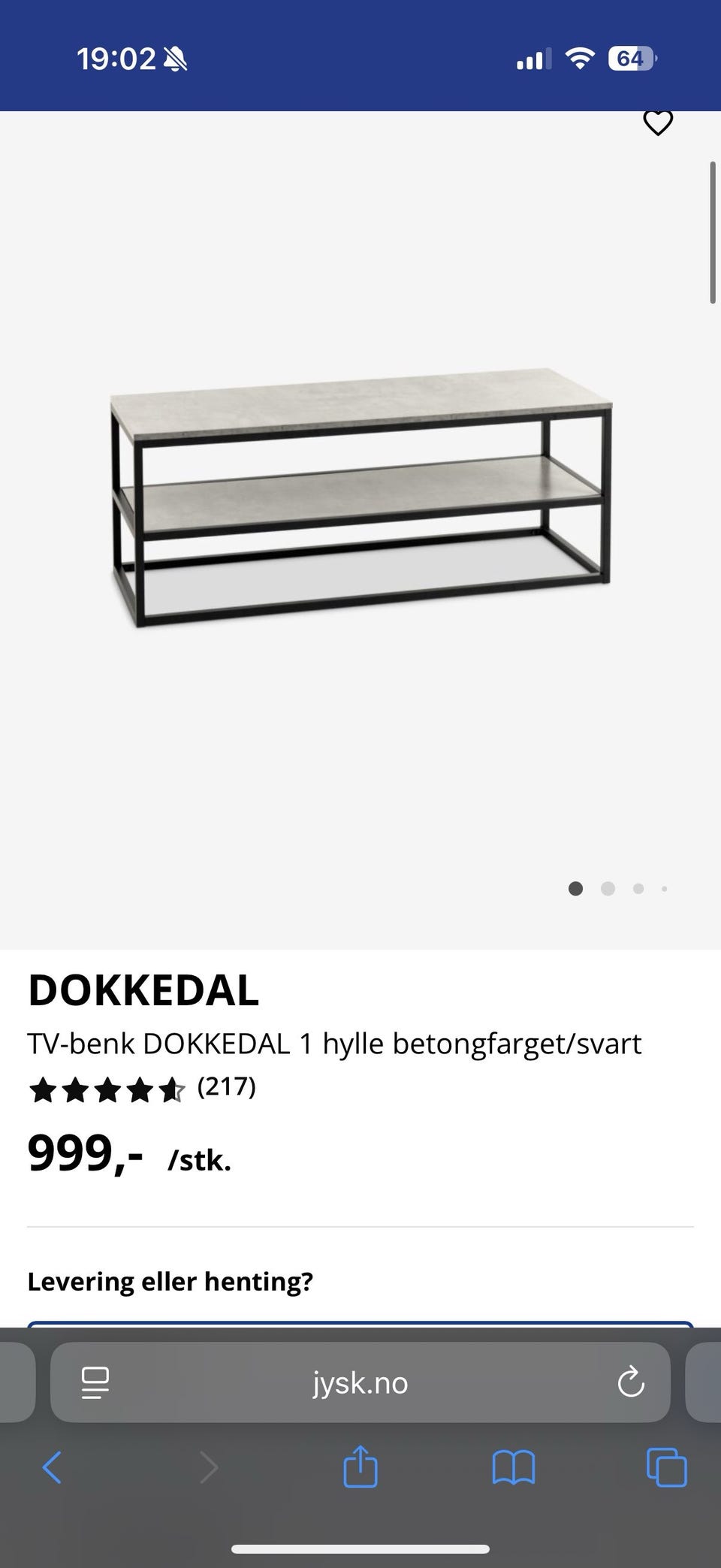Go back to the previous page
This screenshot has width=721, height=1568.
[52, 1467]
